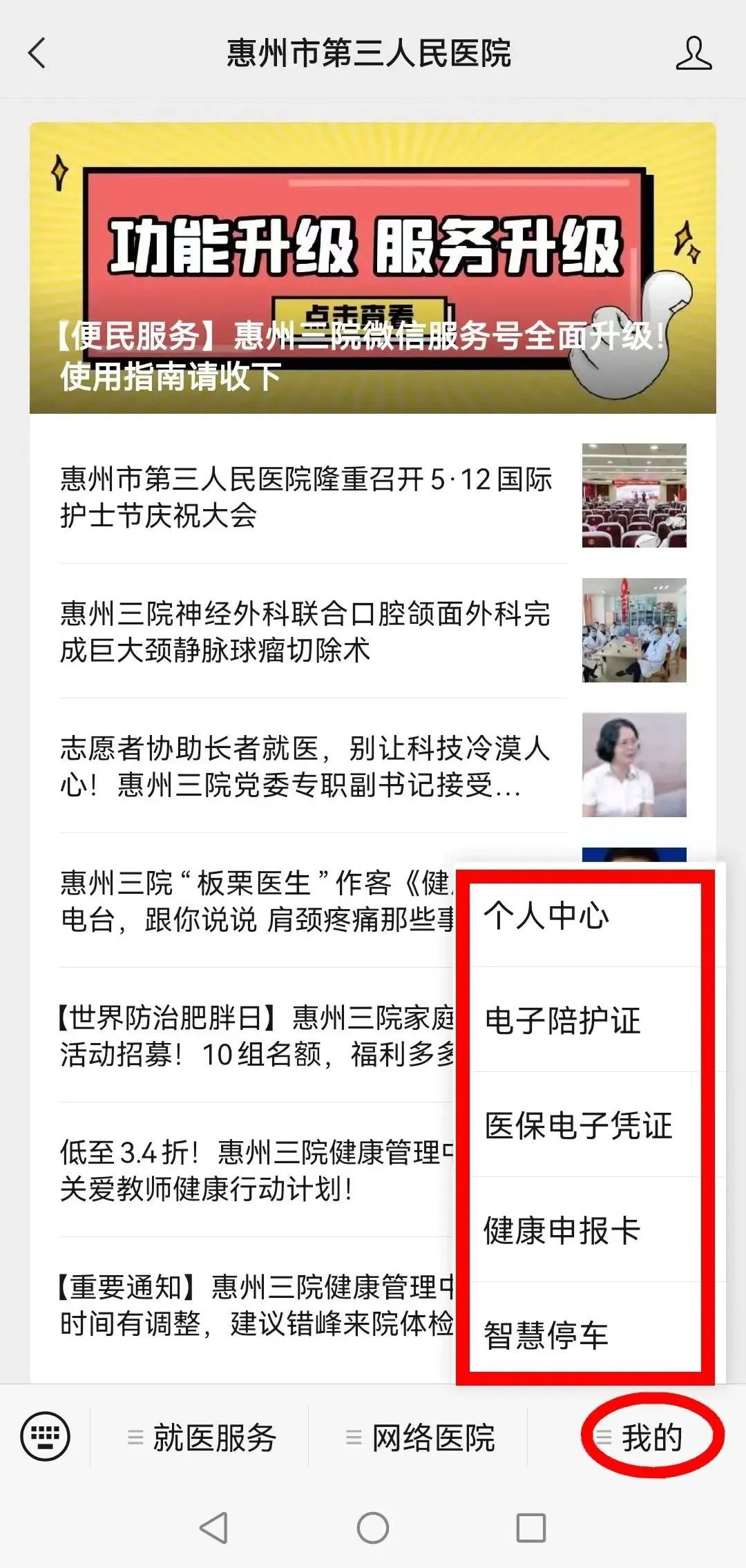This screenshot has width=746, height=1568.
Task: Go to the system home screen
Action: point(372,1528)
